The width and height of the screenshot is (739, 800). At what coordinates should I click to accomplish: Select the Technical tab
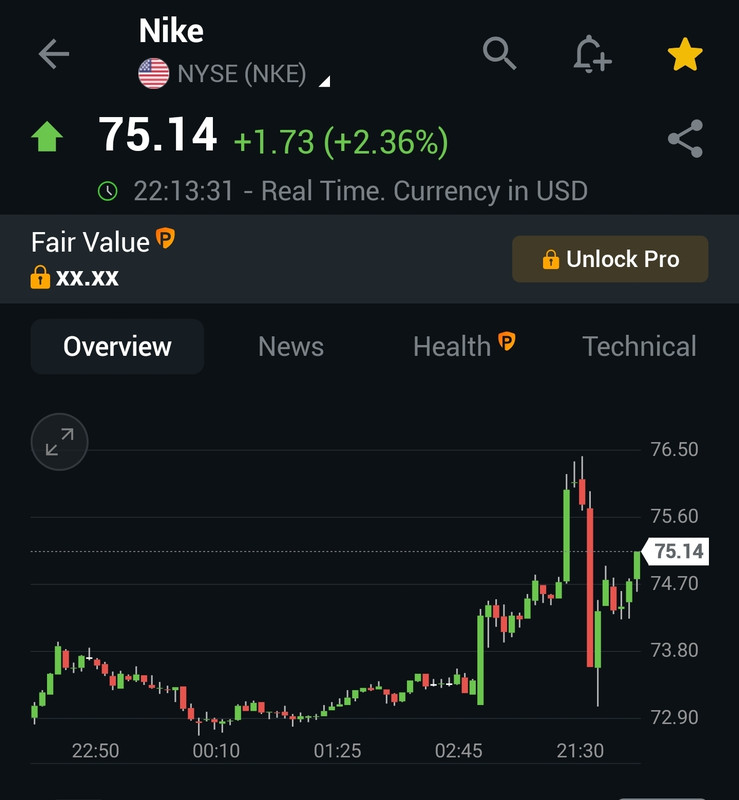coord(639,347)
